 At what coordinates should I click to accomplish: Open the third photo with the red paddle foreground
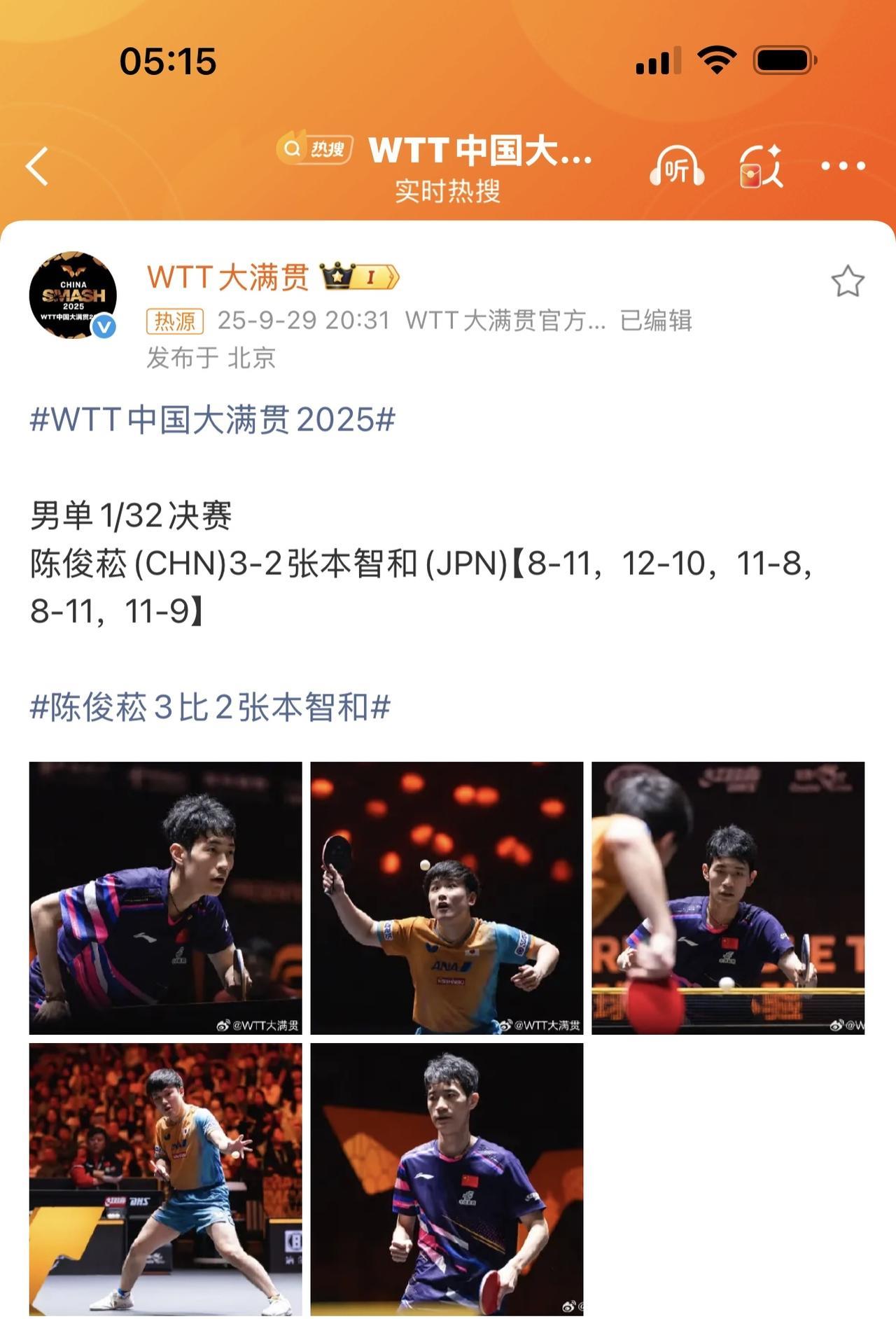click(728, 898)
